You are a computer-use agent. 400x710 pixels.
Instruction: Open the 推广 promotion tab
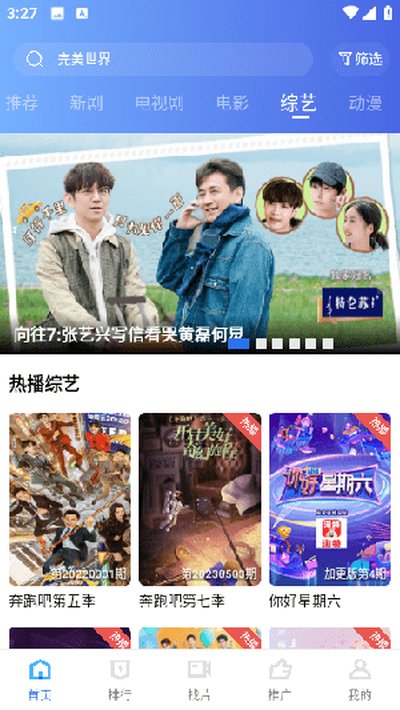point(280,680)
